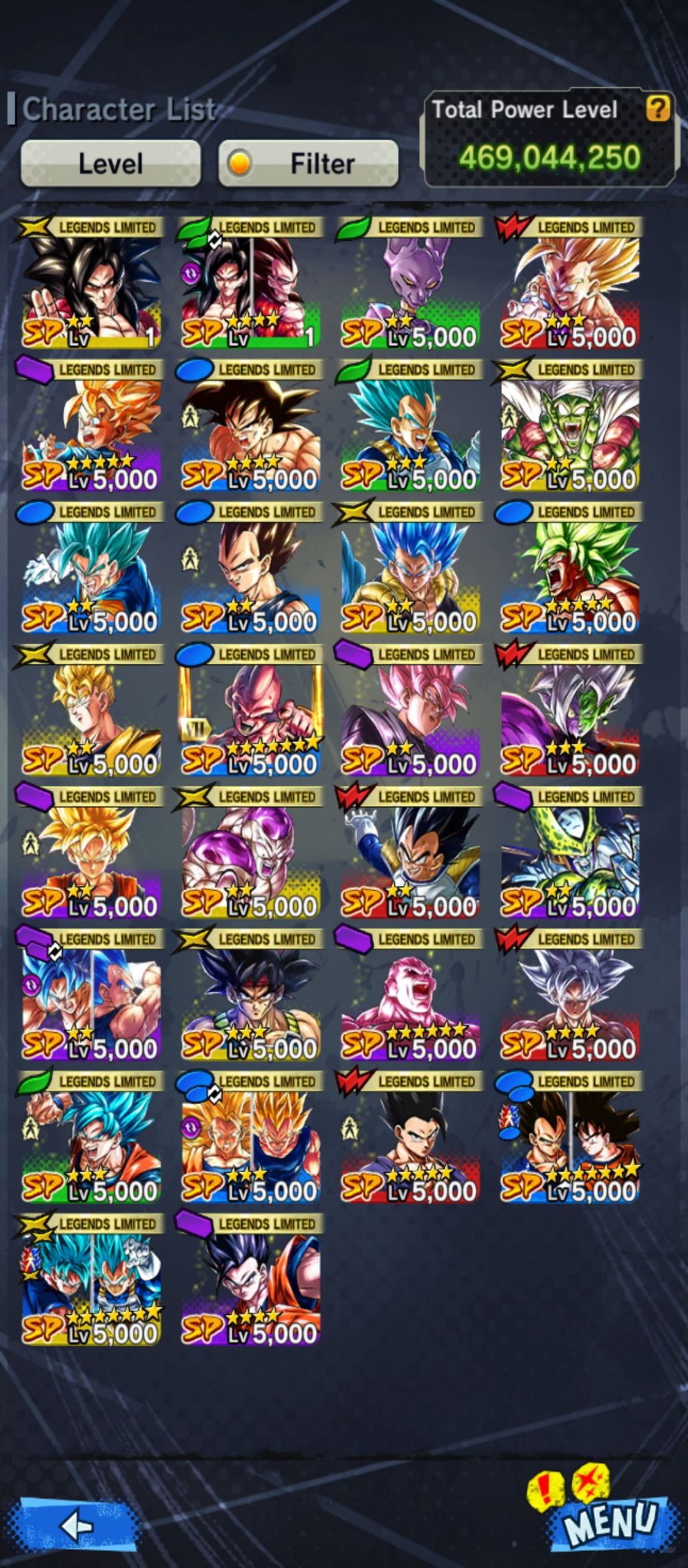Image resolution: width=688 pixels, height=1568 pixels.
Task: Open the MENU button
Action: pos(609,1520)
